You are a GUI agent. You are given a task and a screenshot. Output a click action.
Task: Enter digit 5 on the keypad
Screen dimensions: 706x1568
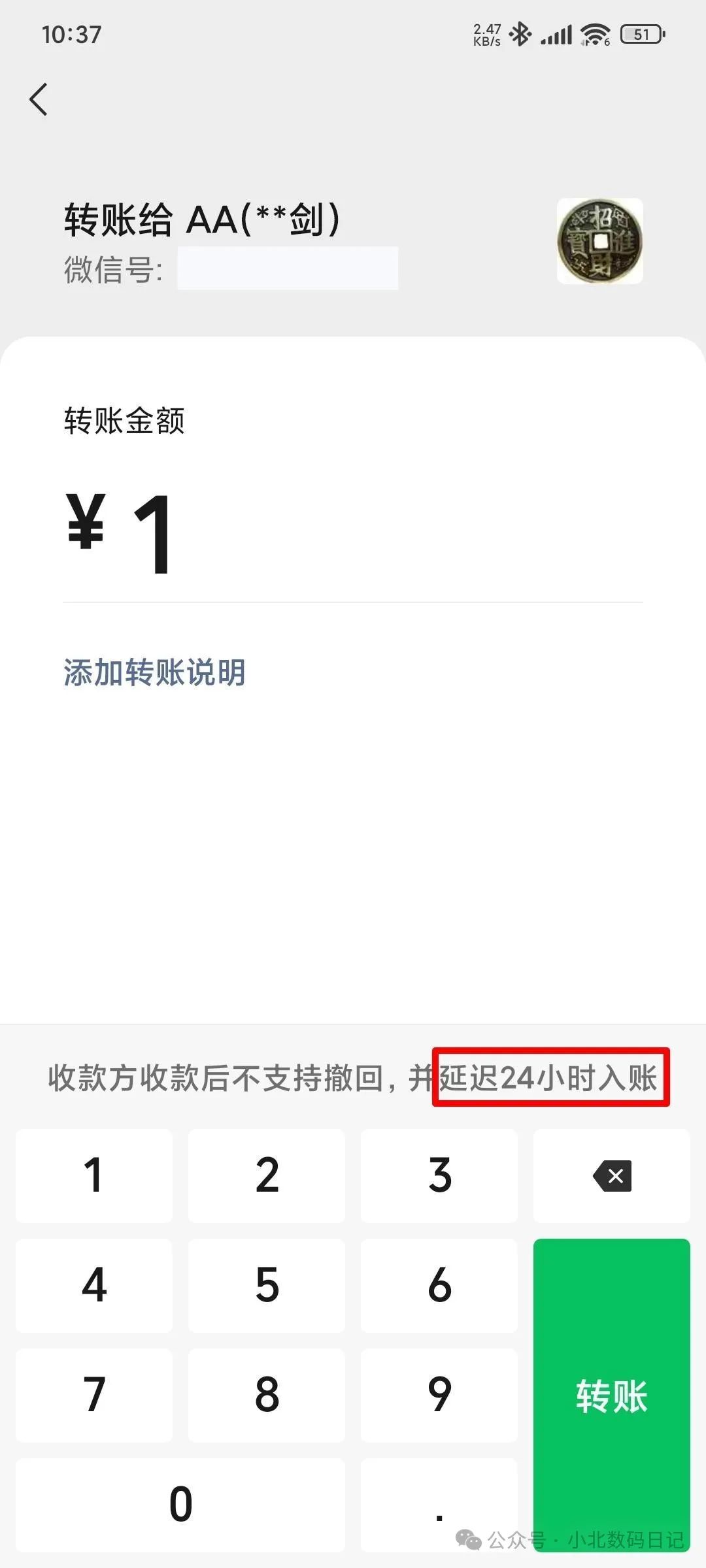click(x=267, y=1286)
